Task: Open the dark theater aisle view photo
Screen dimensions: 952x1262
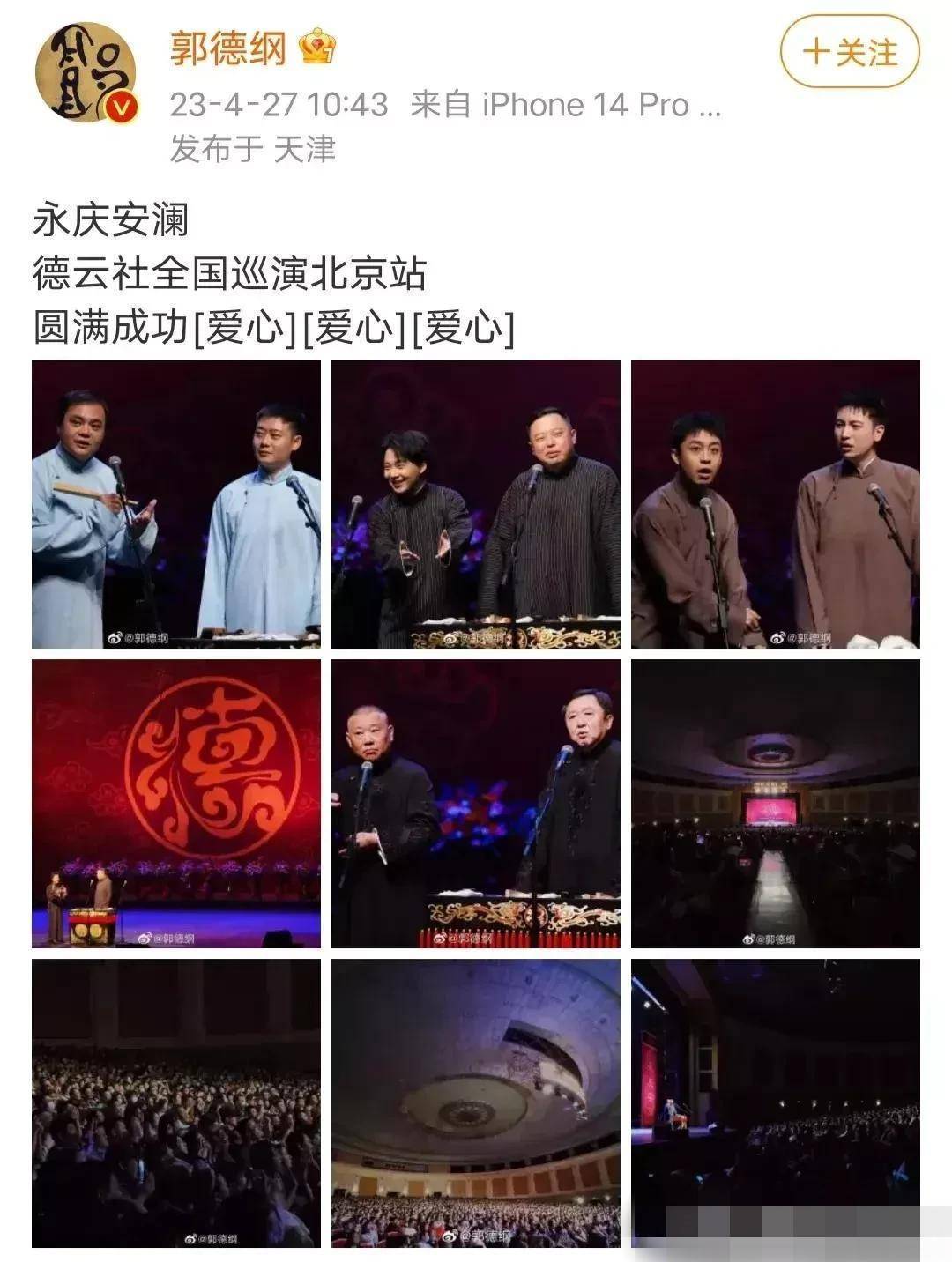Action: (775, 804)
